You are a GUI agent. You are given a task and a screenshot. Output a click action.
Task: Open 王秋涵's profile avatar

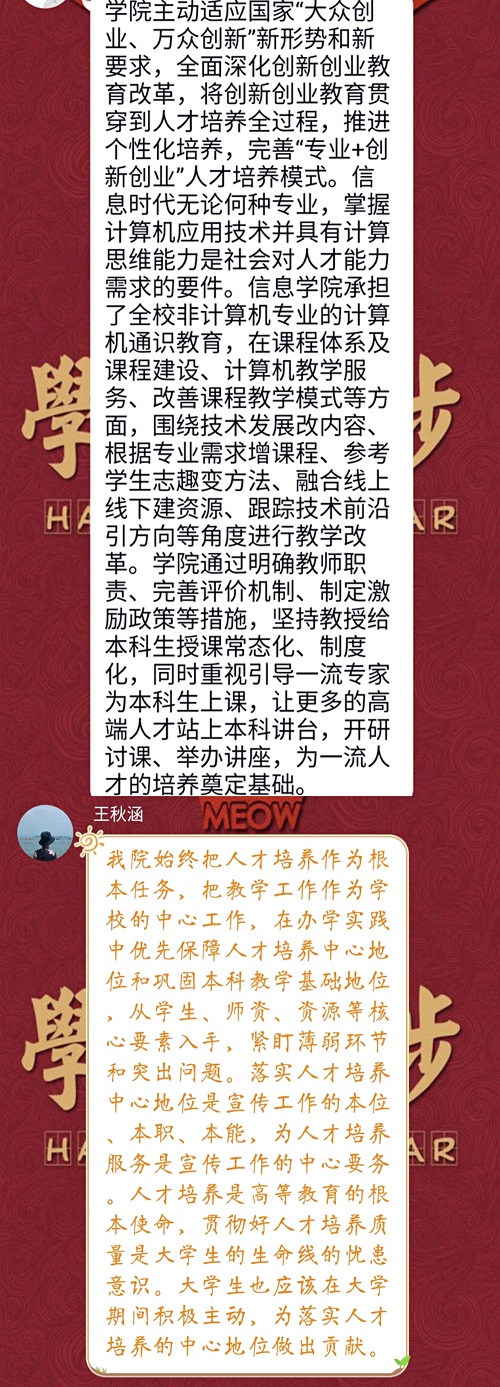(45, 832)
